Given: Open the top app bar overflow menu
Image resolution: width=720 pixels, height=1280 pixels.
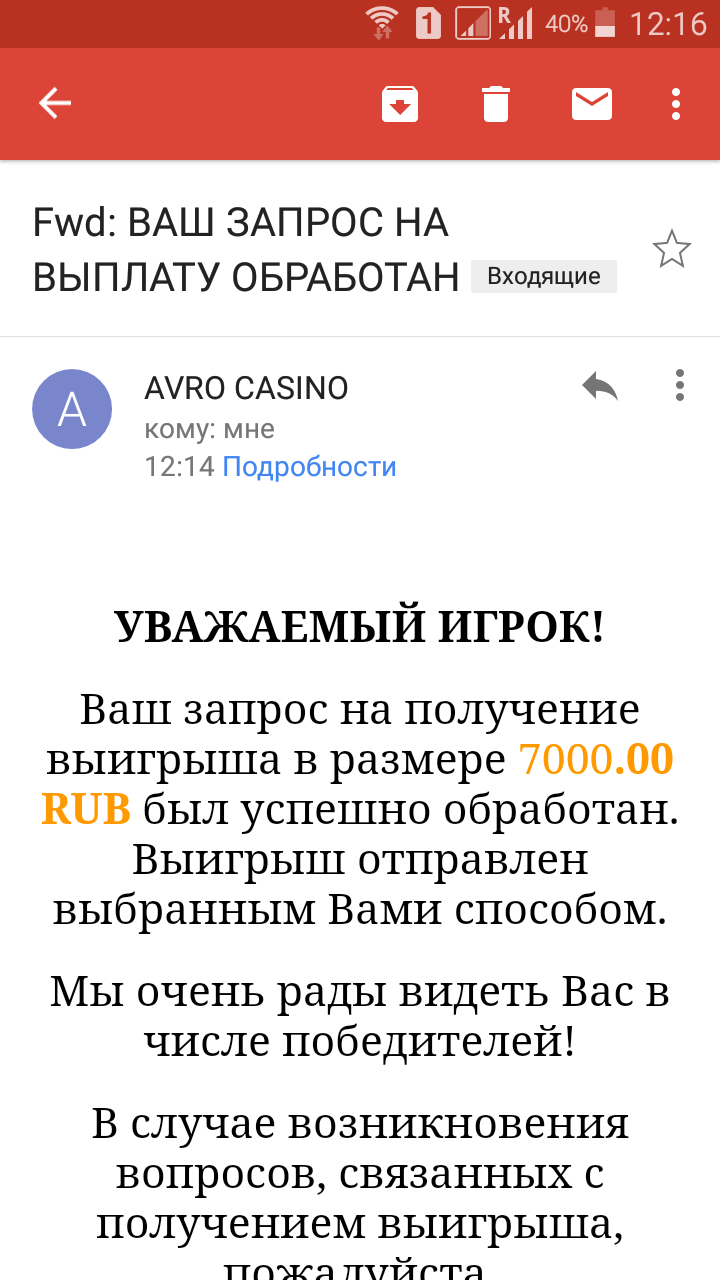Looking at the screenshot, I should (679, 103).
